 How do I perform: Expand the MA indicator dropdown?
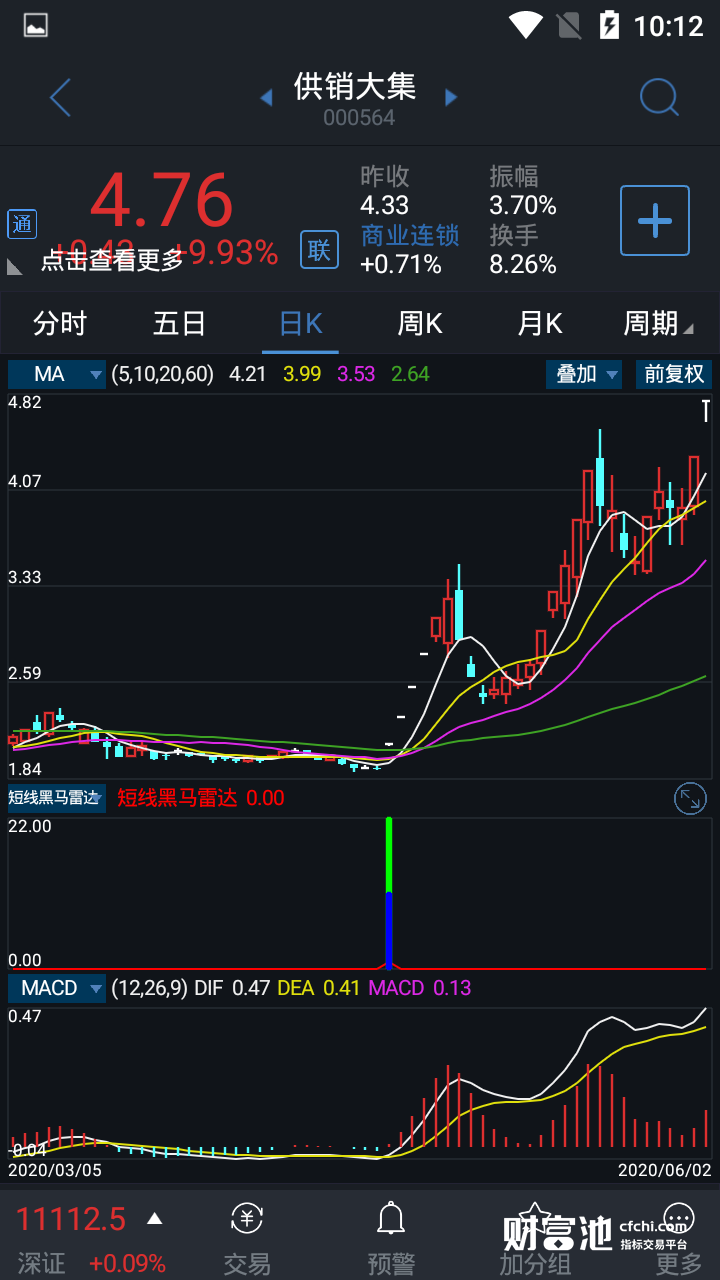(57, 374)
